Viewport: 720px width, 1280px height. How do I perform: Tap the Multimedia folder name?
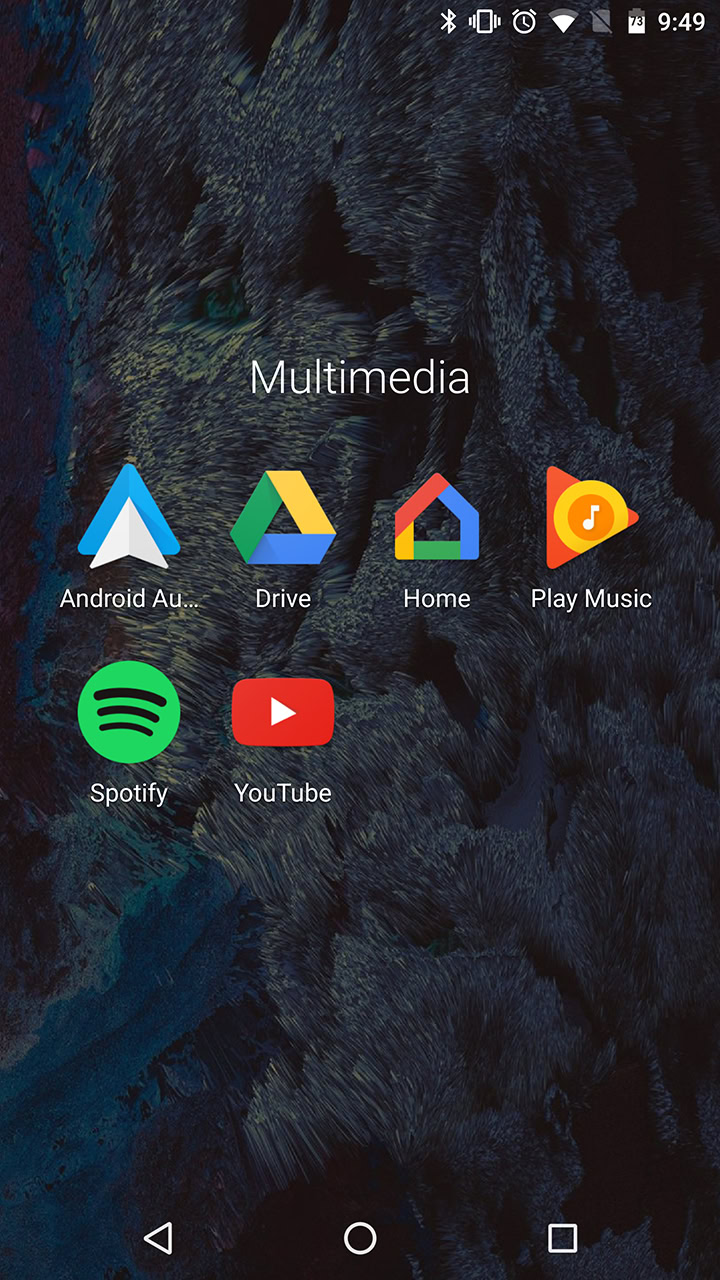click(359, 378)
